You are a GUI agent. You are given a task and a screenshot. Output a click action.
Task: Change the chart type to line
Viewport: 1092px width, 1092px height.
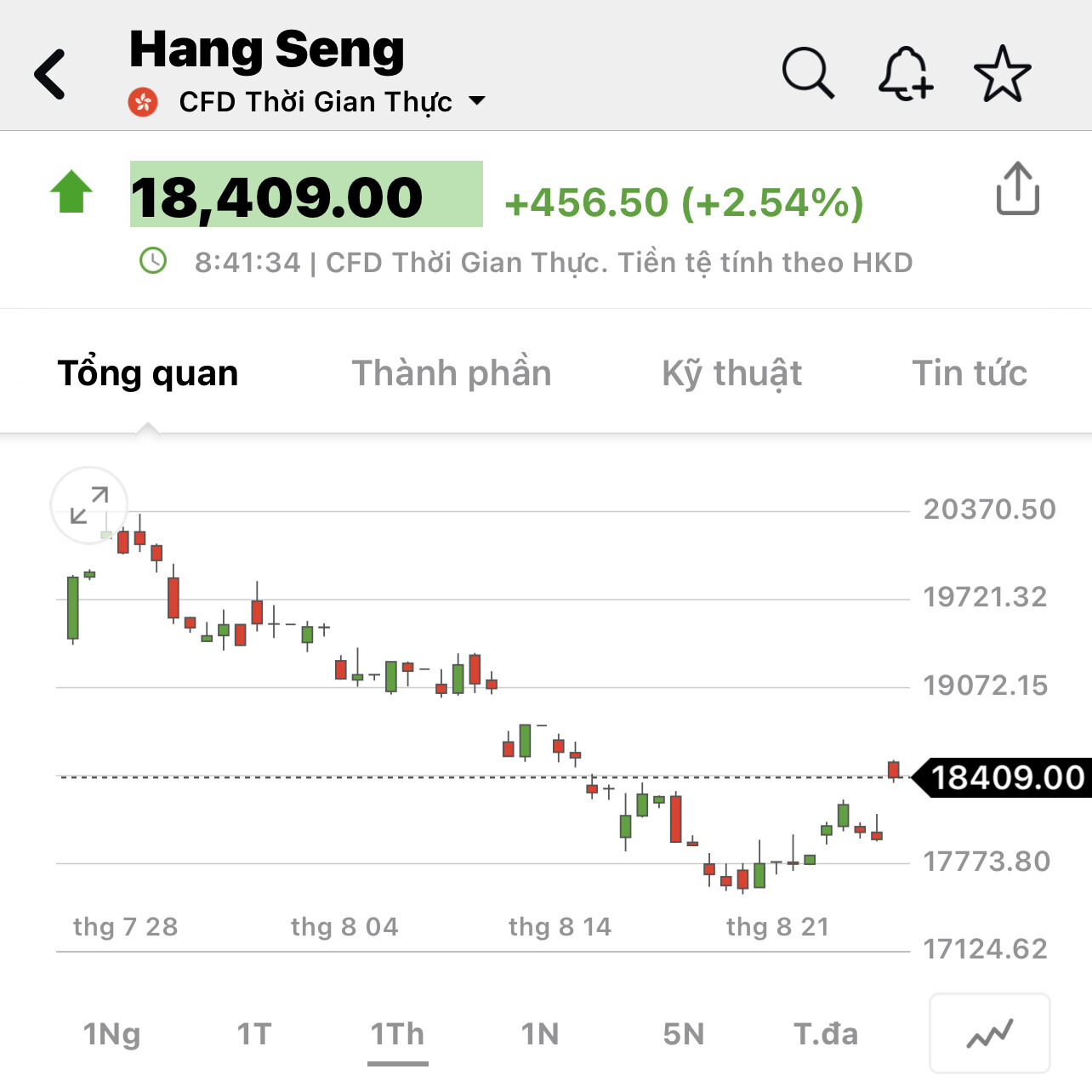pyautogui.click(x=990, y=1033)
